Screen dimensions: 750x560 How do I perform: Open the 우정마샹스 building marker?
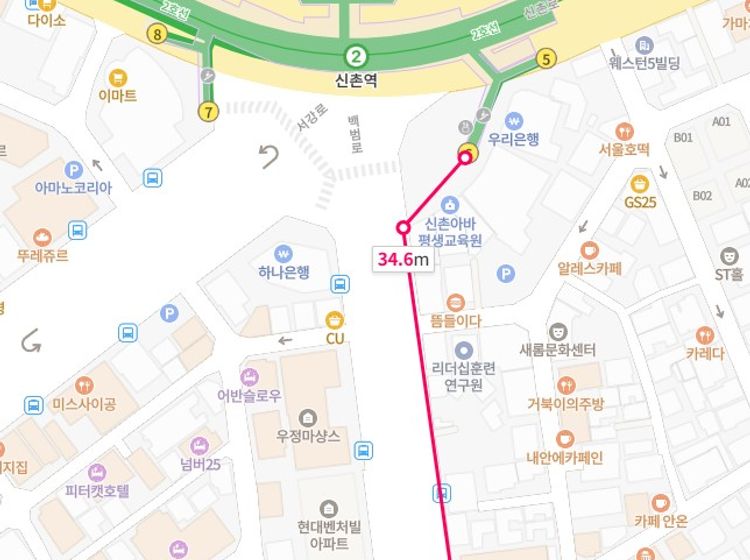(x=308, y=418)
